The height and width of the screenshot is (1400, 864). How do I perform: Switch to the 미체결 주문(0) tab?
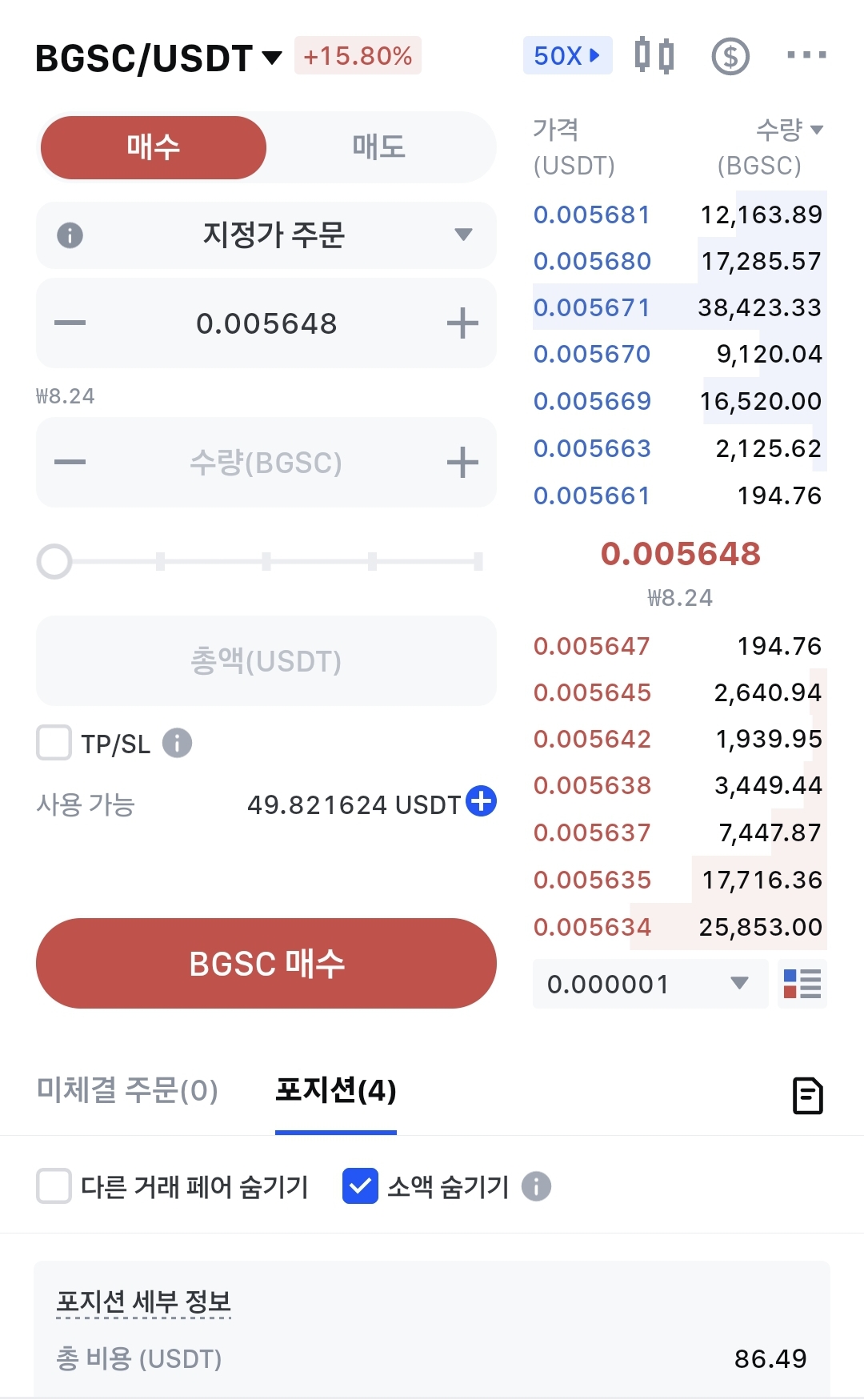coord(127,1090)
